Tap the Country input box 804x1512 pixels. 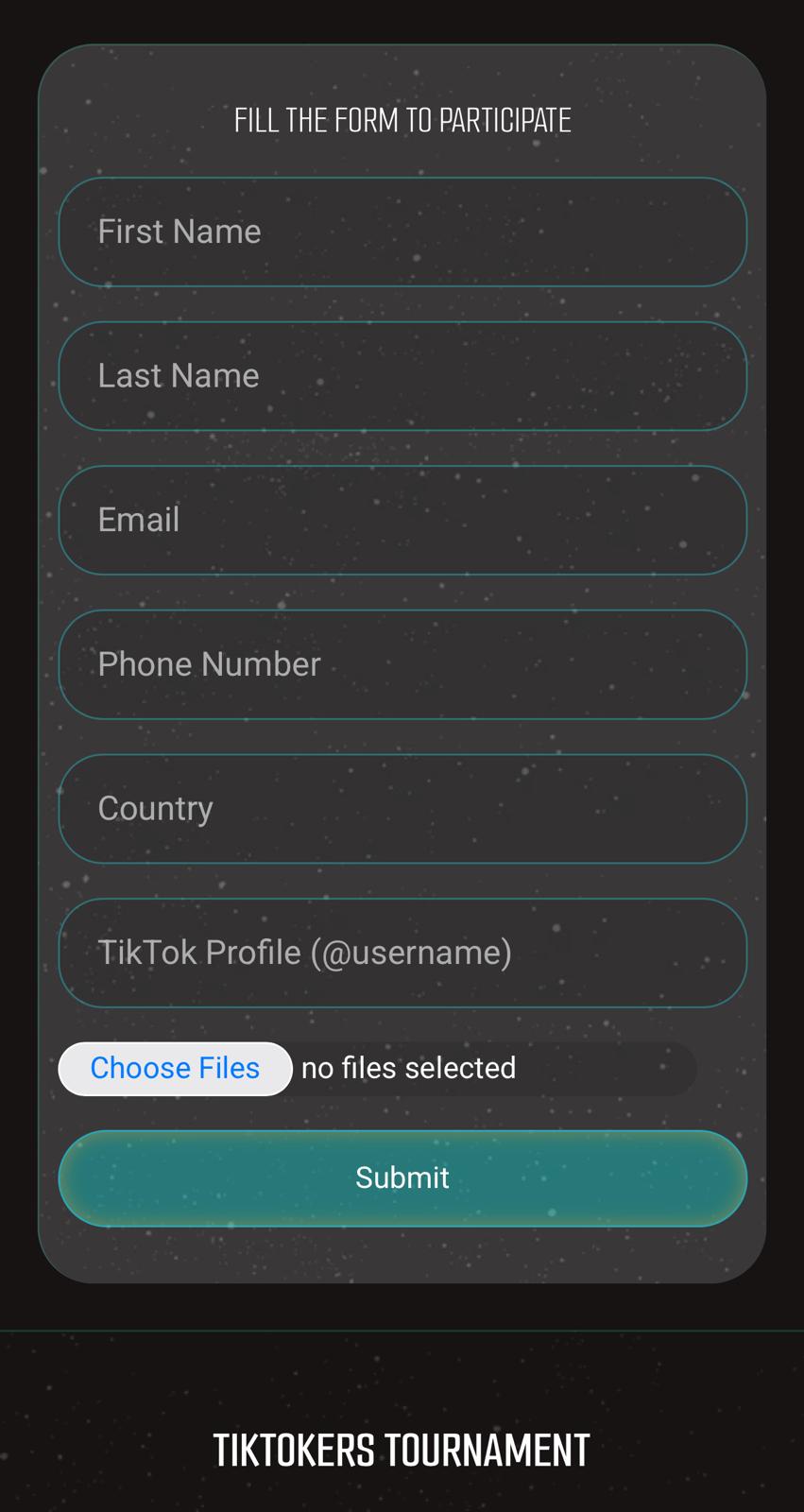[402, 809]
